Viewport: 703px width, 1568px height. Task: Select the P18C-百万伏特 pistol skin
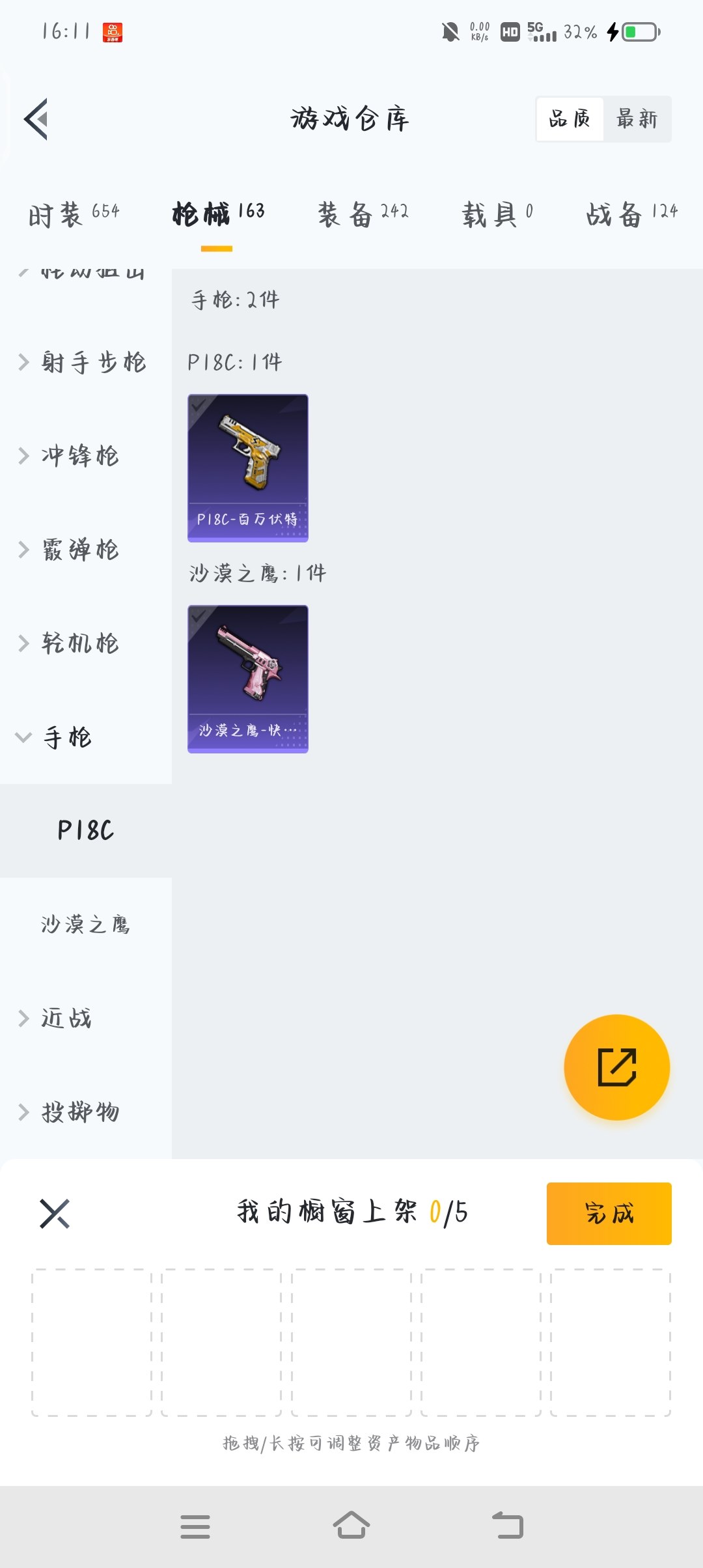point(248,468)
